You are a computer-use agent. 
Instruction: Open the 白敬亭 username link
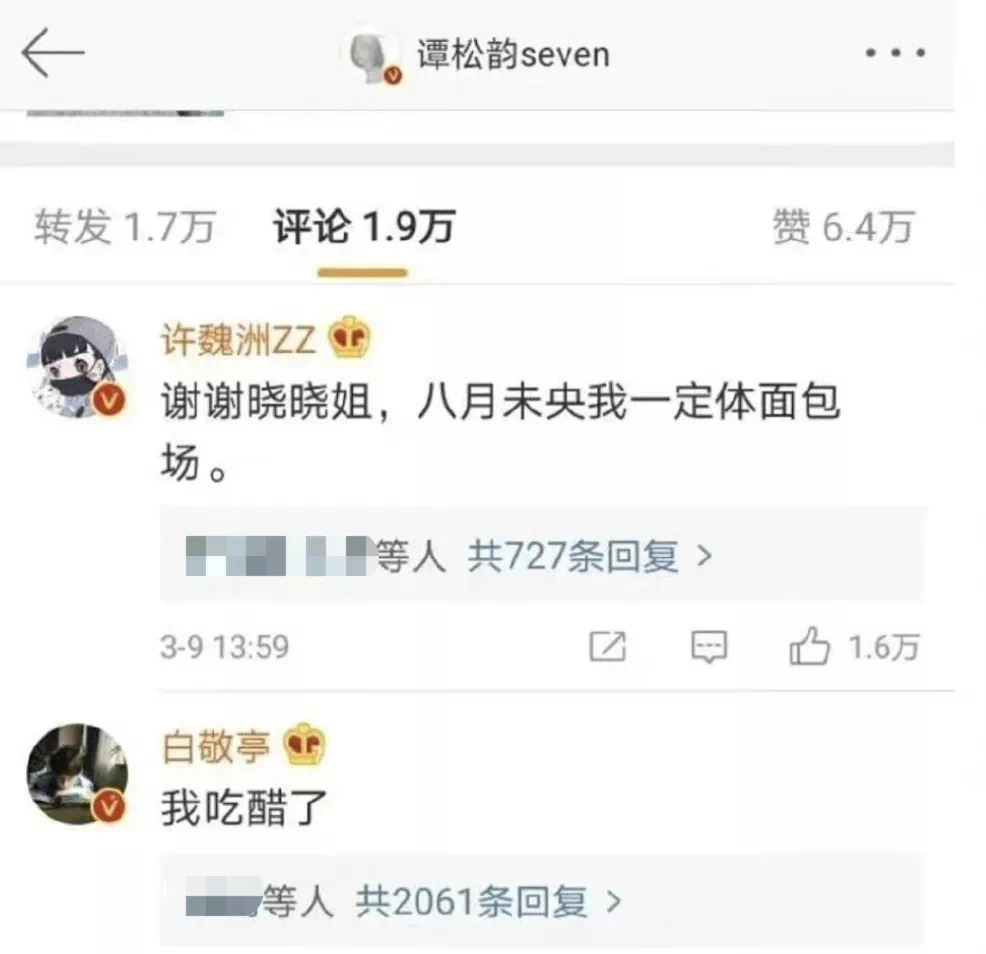(x=216, y=746)
